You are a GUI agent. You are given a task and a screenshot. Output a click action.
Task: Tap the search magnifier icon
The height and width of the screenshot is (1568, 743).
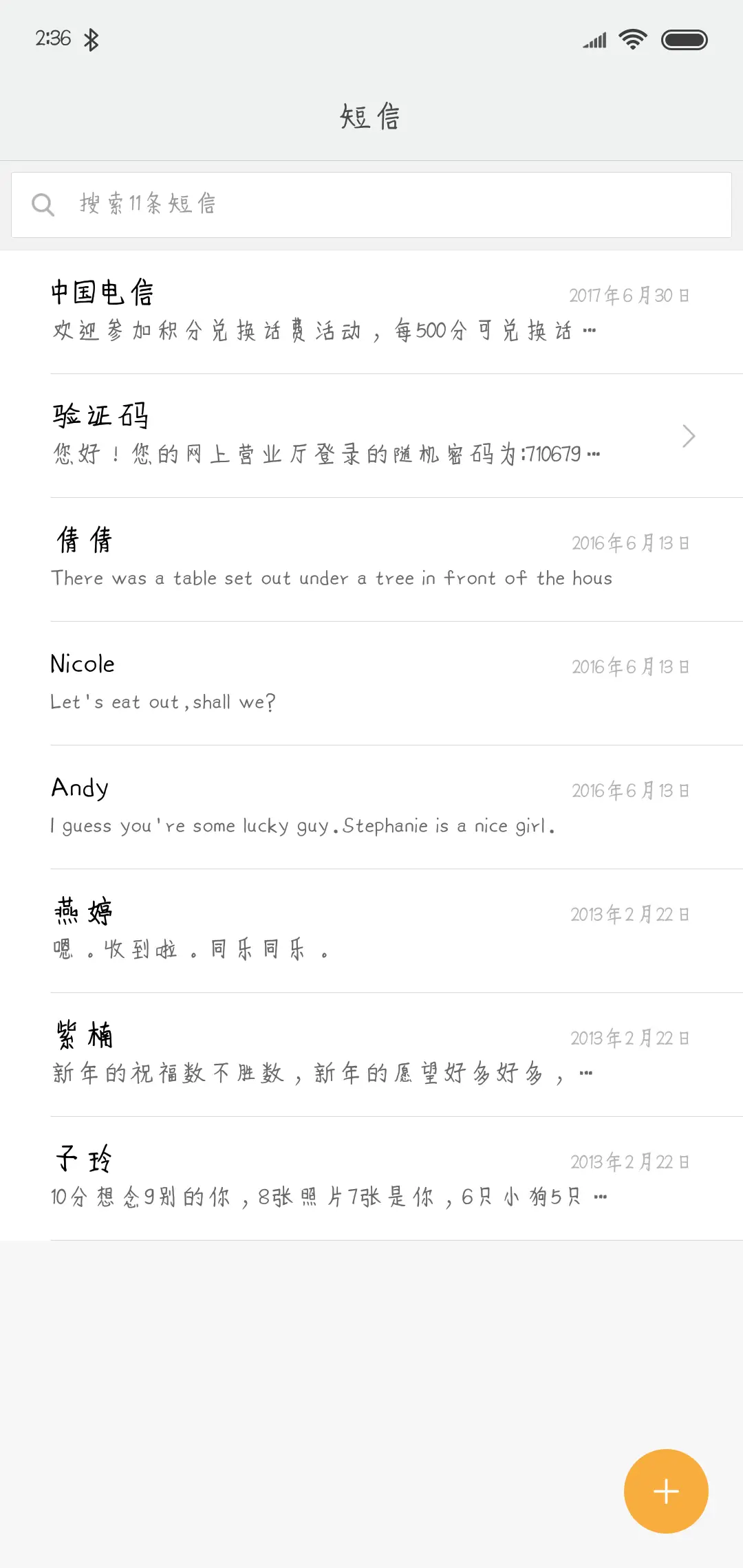(x=43, y=204)
